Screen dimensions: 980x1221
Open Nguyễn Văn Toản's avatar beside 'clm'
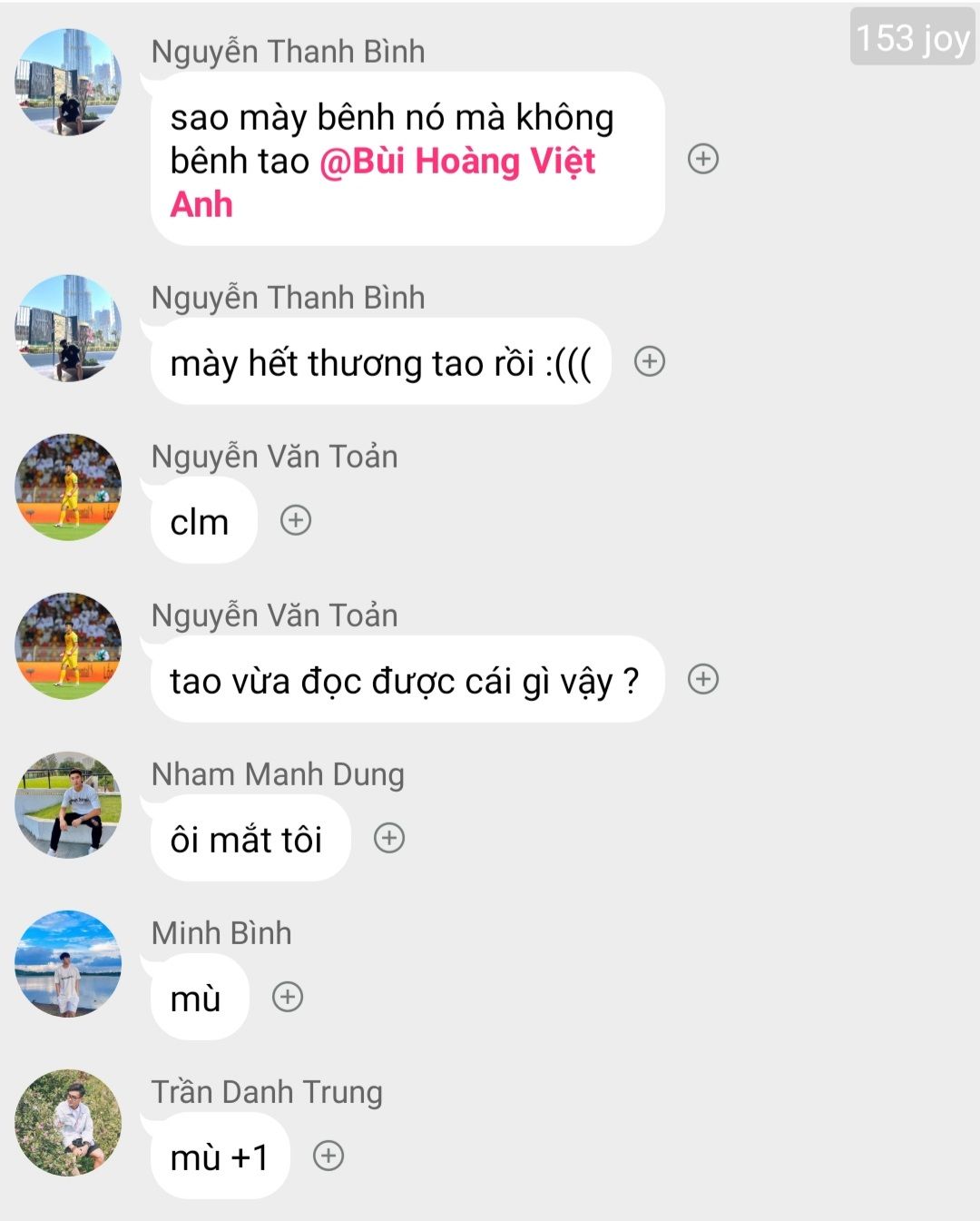click(68, 487)
